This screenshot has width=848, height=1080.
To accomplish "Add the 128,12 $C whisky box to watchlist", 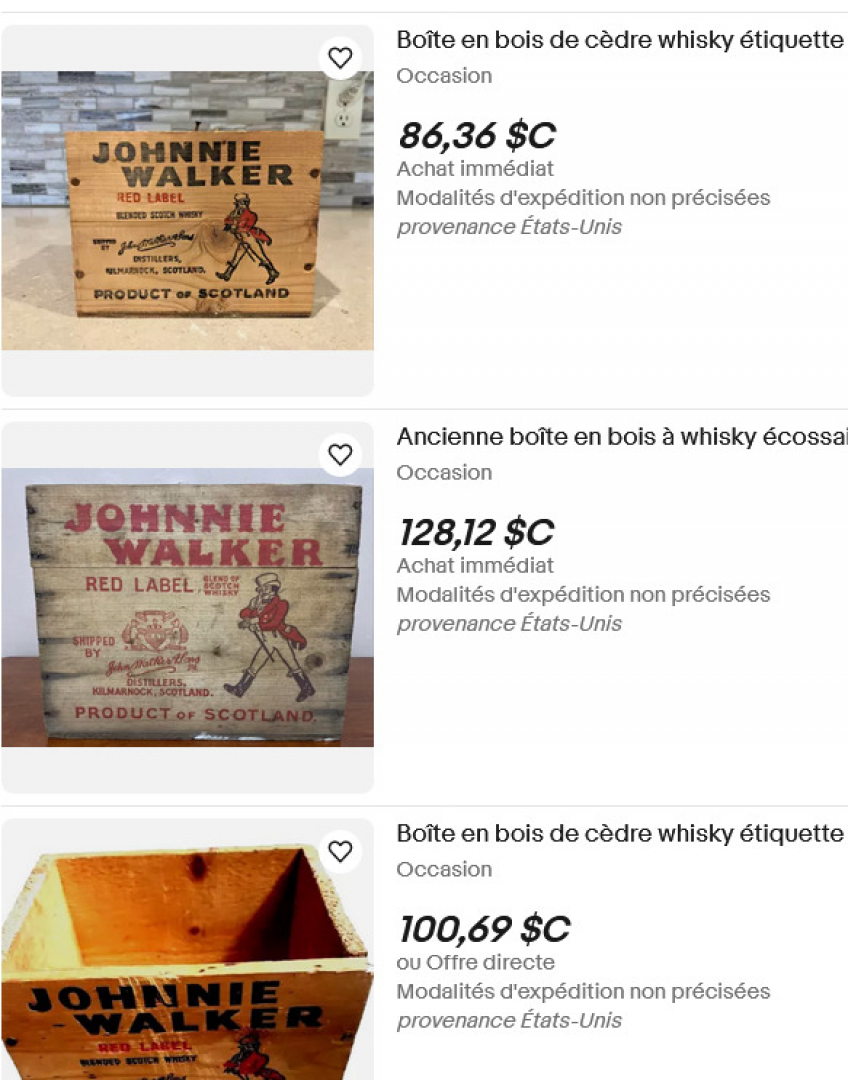I will point(340,455).
